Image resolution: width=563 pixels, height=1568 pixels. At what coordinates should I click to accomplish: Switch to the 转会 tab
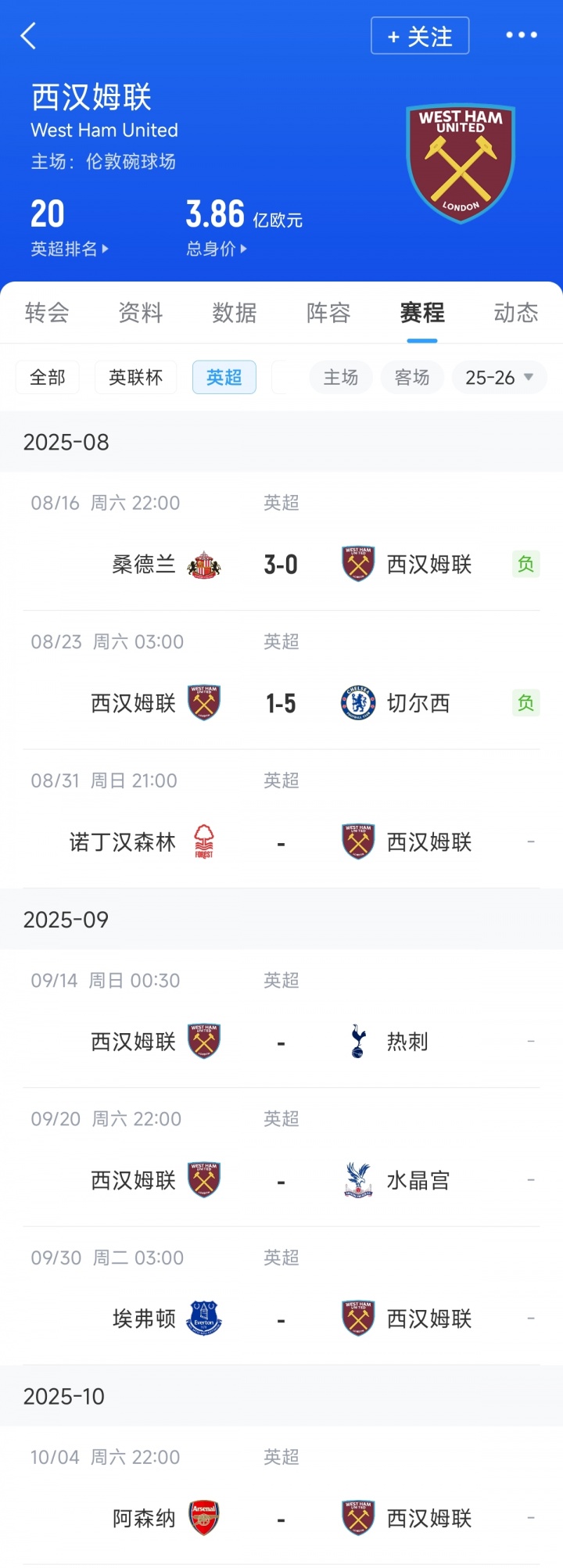(47, 313)
